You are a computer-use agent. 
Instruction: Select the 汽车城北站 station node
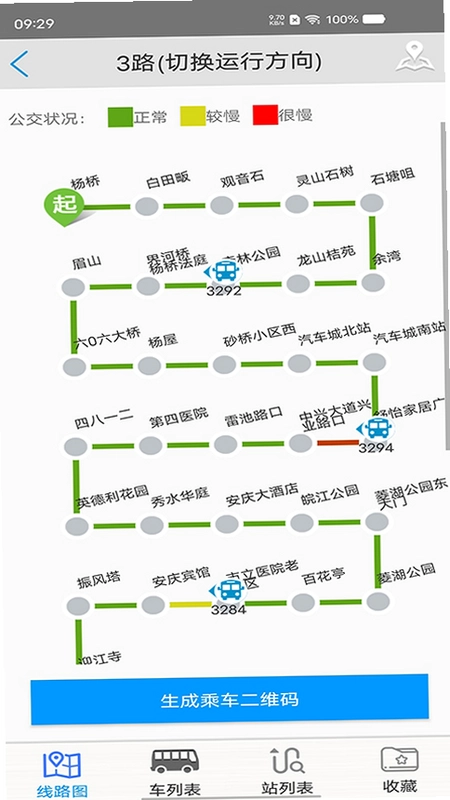click(x=299, y=363)
